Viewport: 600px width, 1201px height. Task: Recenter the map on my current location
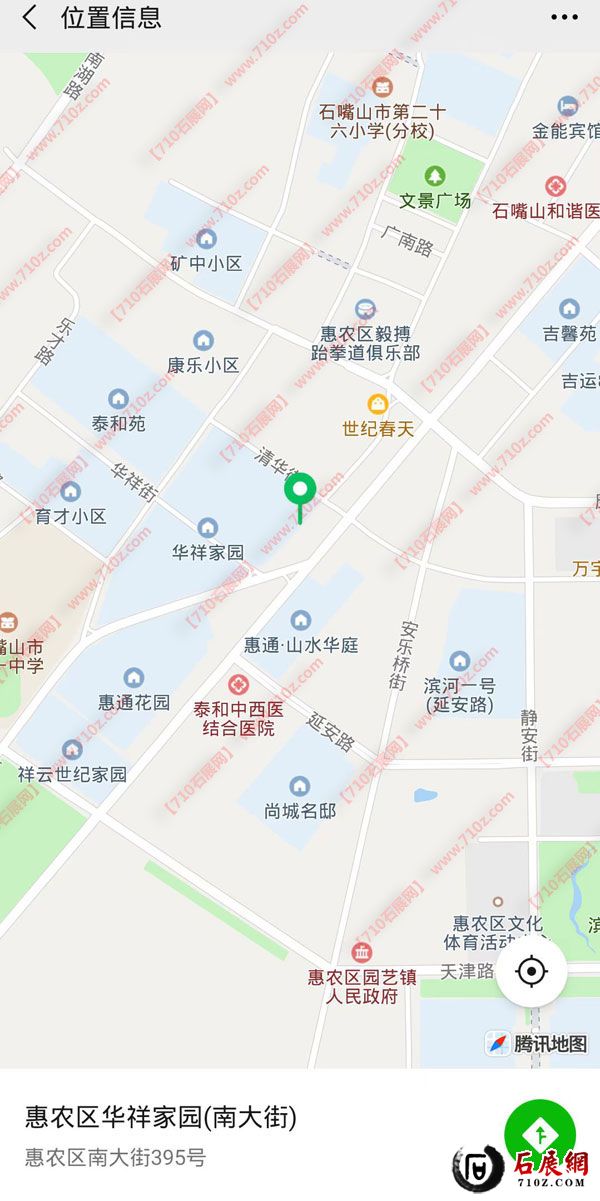(532, 971)
